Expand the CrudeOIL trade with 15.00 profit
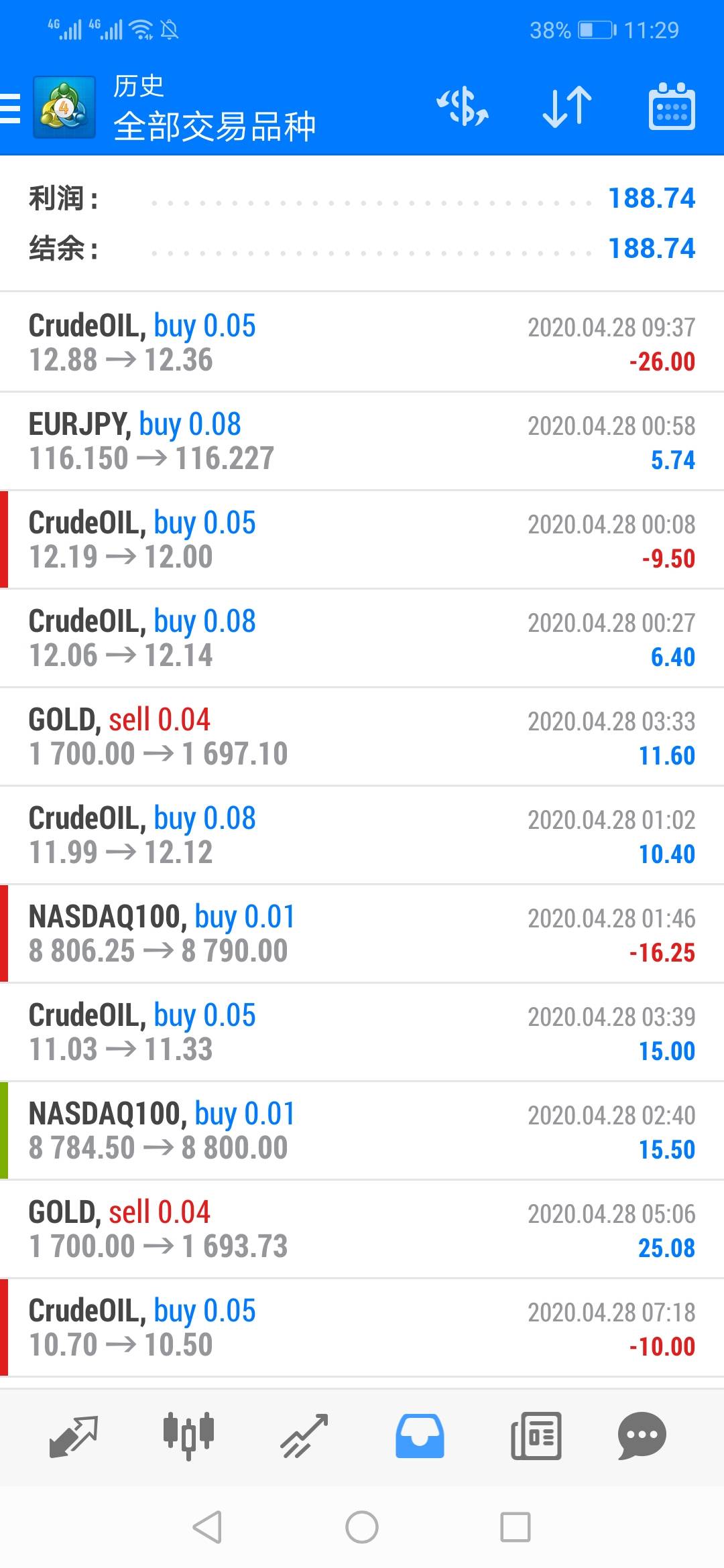The width and height of the screenshot is (724, 1568). [362, 1033]
